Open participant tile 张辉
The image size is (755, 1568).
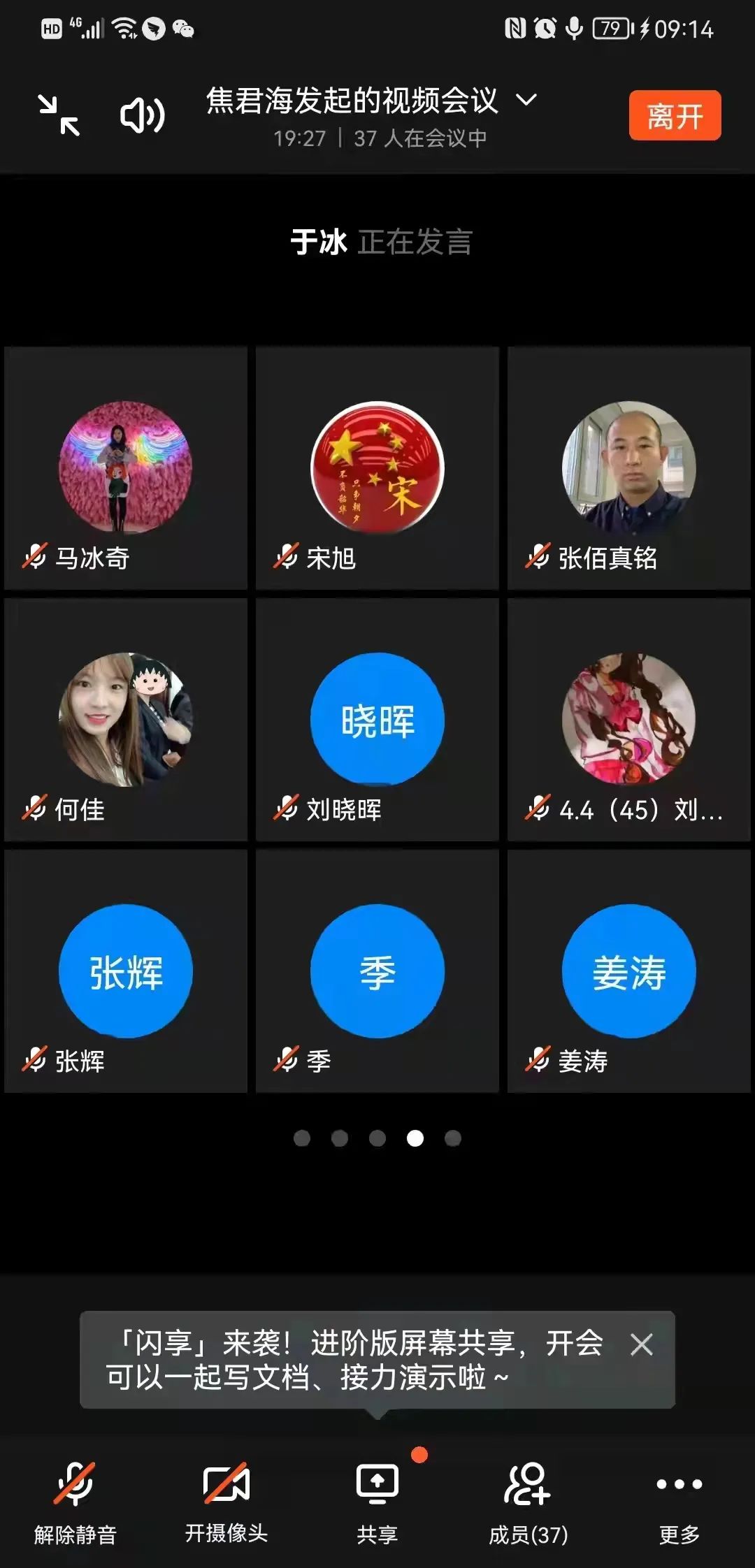[126, 971]
